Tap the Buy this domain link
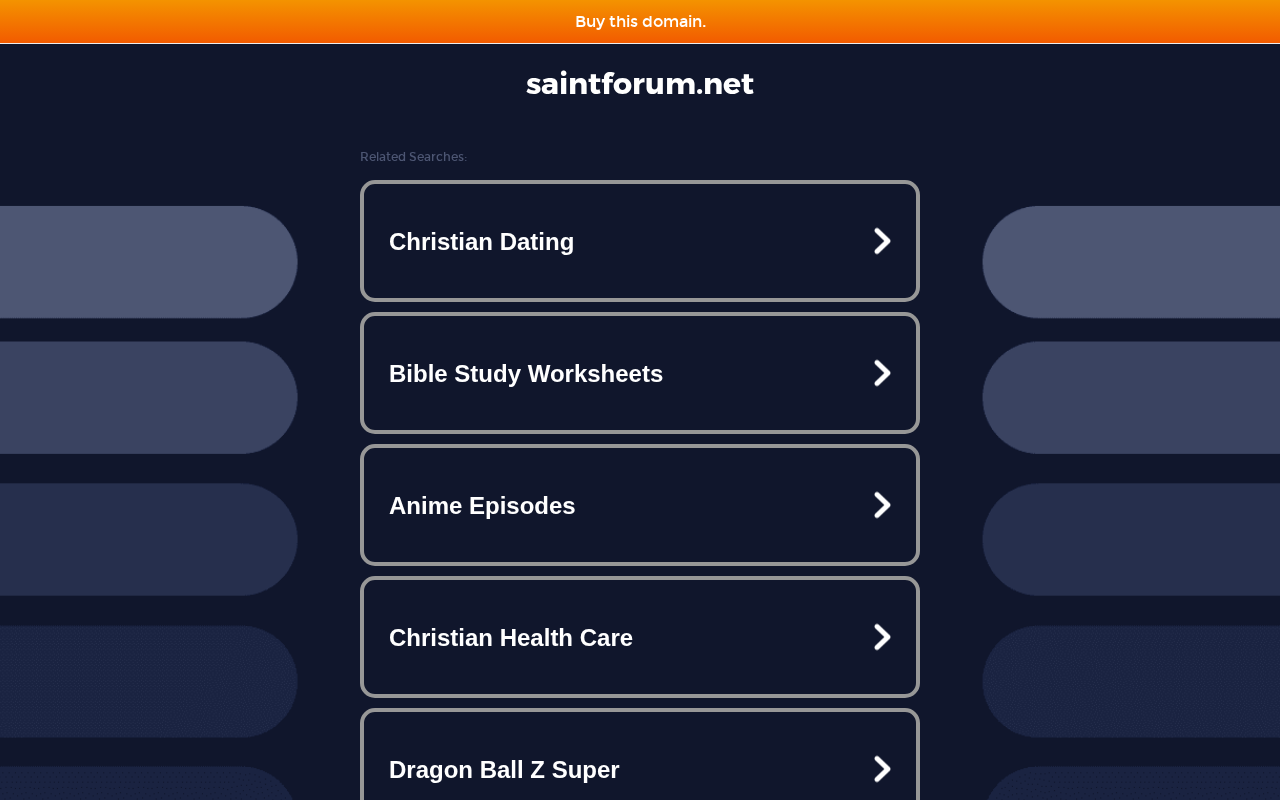The image size is (1280, 800). (x=640, y=21)
